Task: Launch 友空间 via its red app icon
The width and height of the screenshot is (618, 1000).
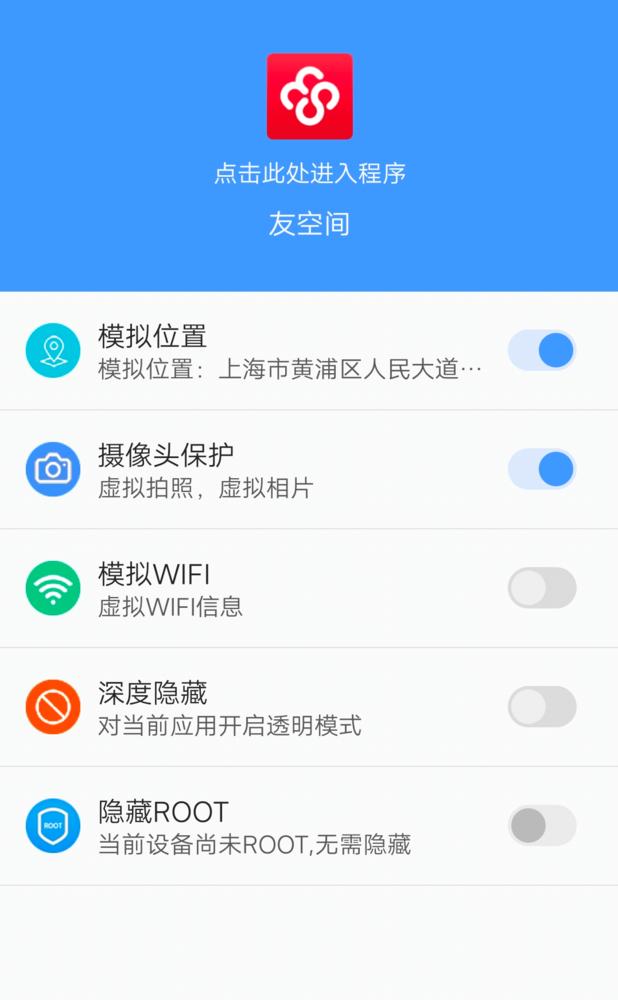Action: (x=309, y=96)
